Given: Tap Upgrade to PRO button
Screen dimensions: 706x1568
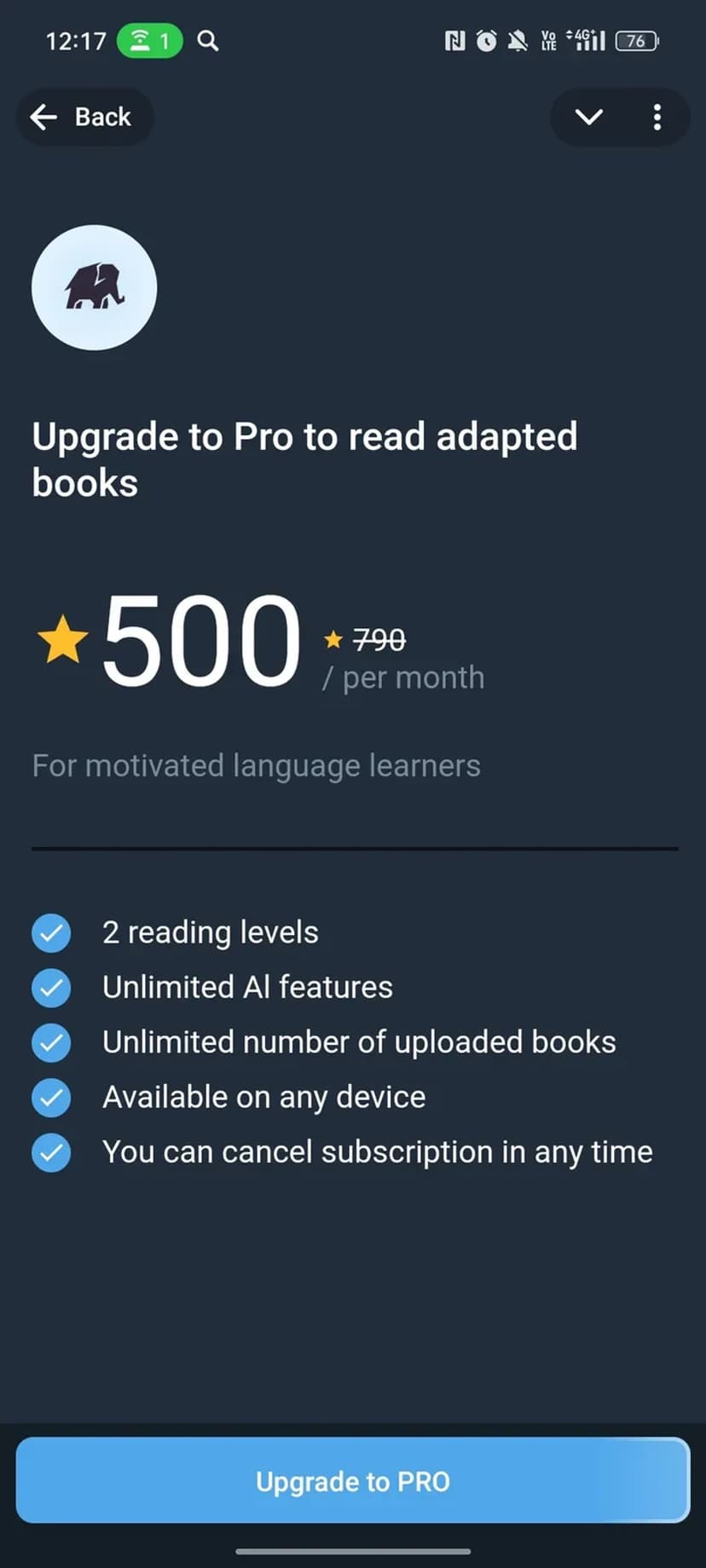Looking at the screenshot, I should click(x=353, y=1481).
